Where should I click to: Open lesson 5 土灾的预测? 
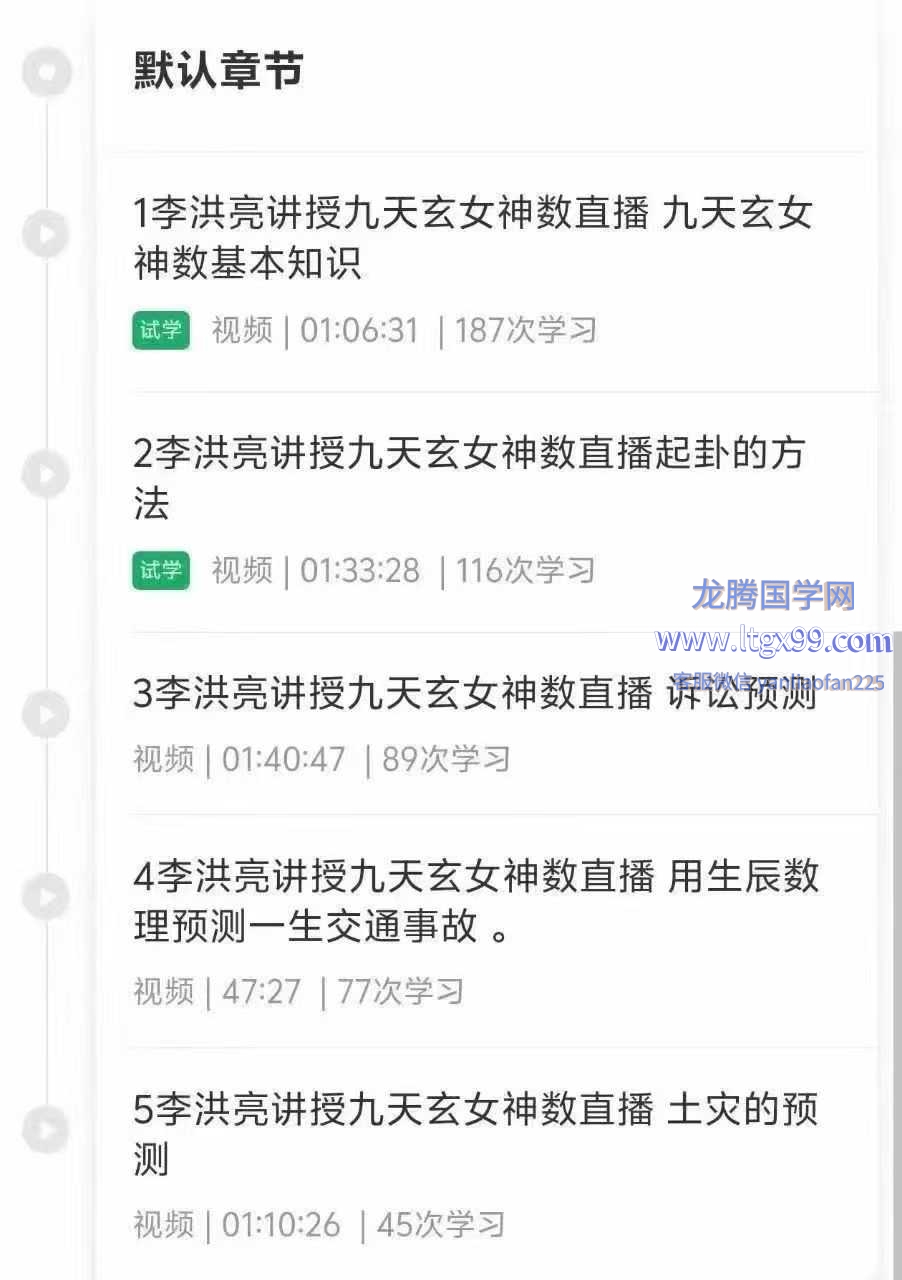[x=475, y=1134]
